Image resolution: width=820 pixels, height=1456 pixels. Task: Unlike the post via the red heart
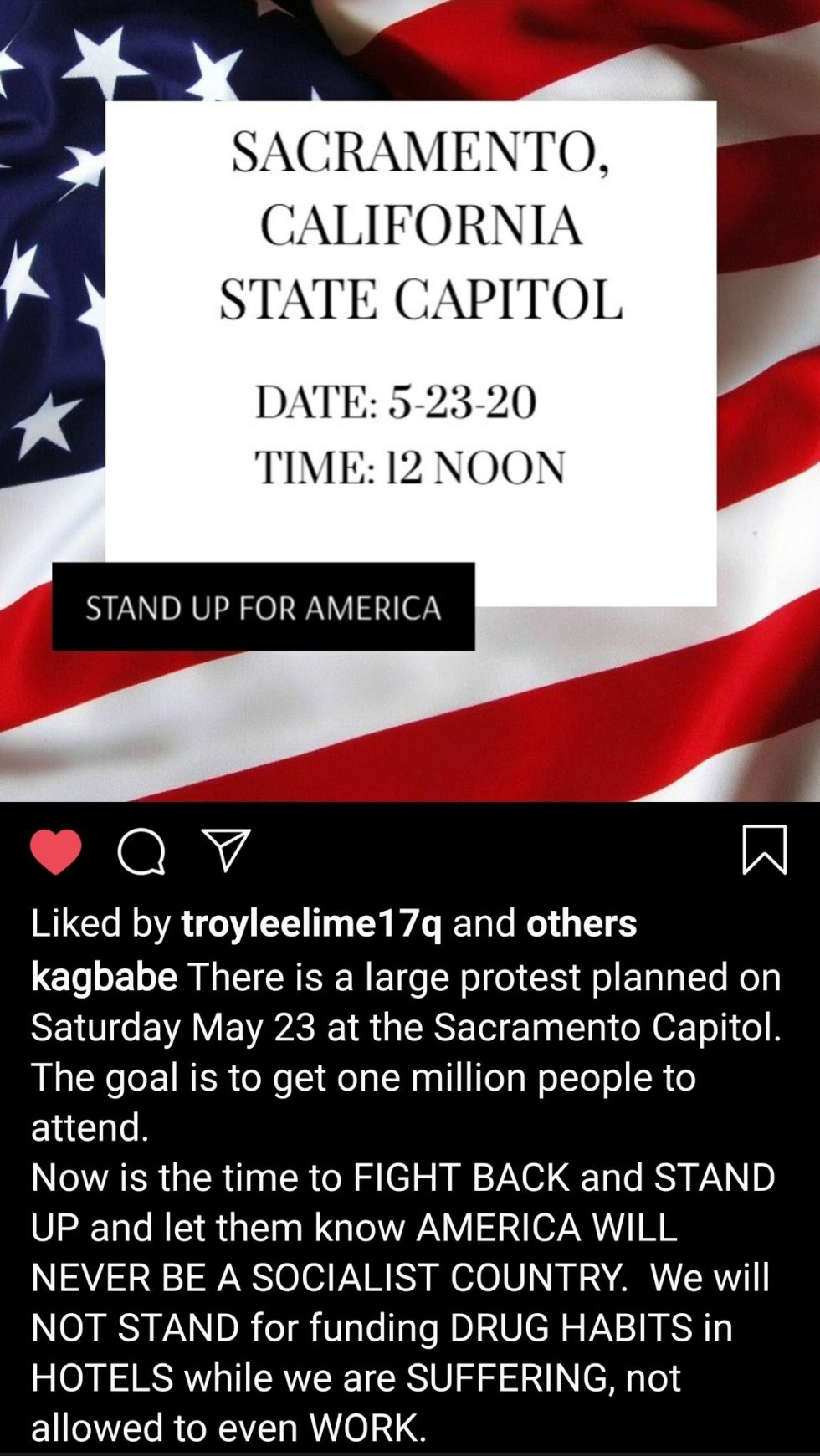[x=55, y=852]
